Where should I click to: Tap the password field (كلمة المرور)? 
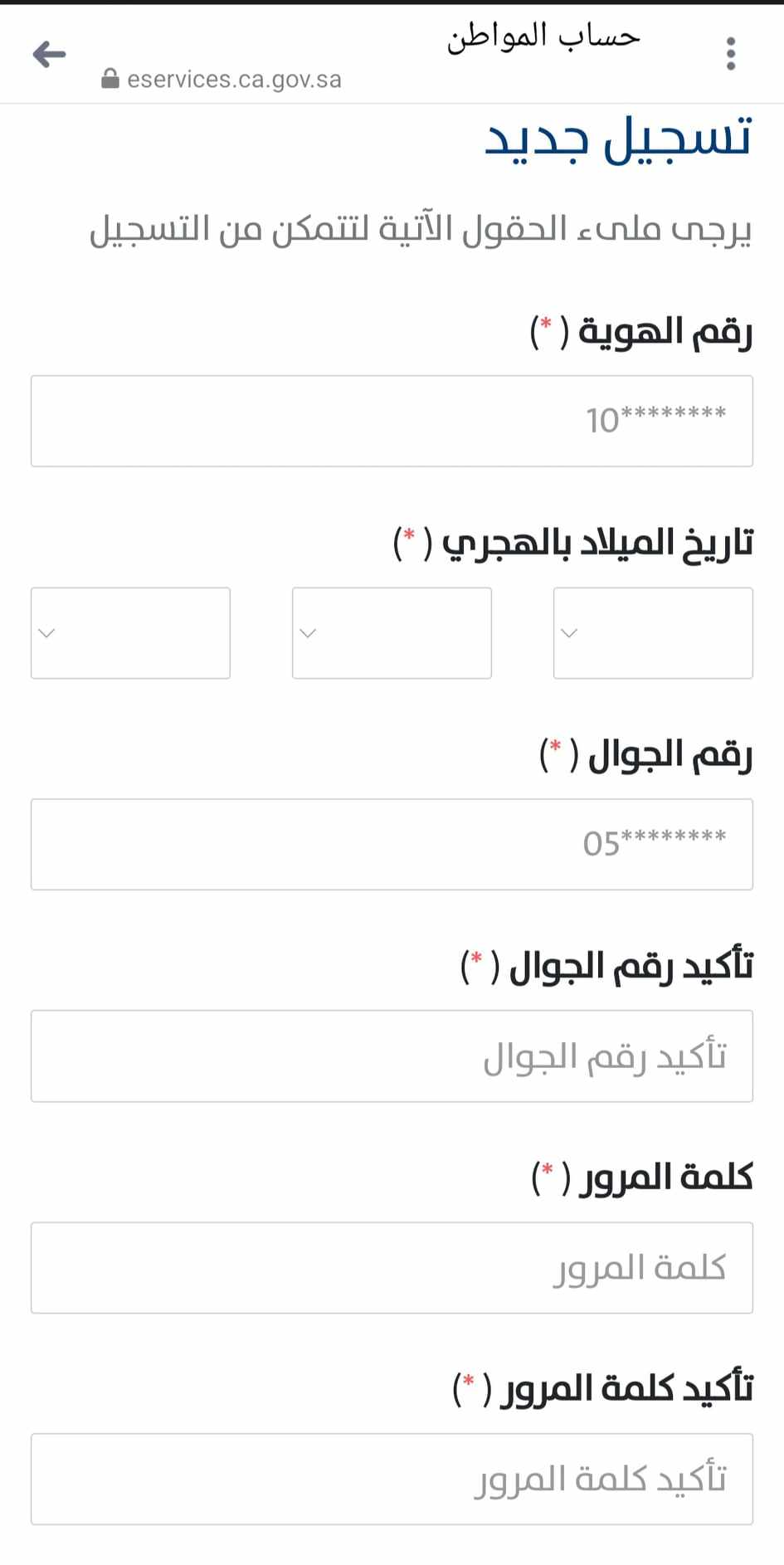pos(392,1267)
